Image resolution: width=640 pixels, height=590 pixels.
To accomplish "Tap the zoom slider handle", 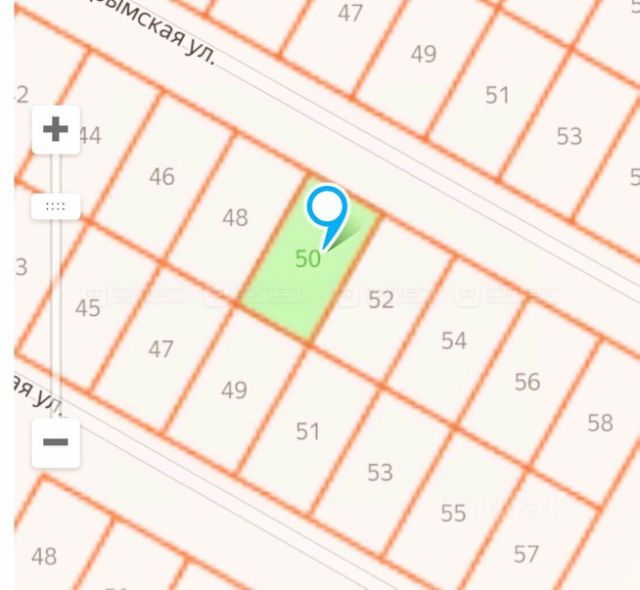I will [55, 207].
